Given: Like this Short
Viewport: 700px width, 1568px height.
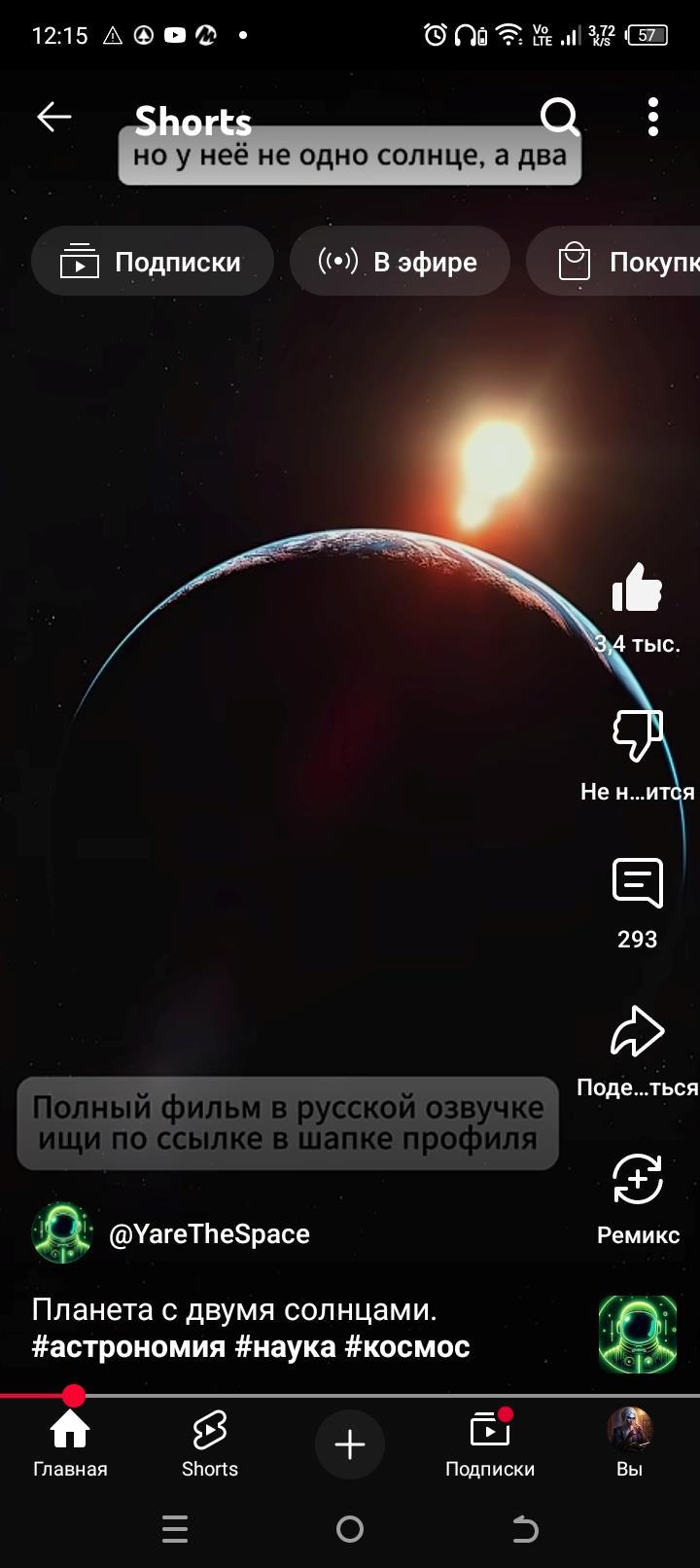Looking at the screenshot, I should (x=637, y=589).
